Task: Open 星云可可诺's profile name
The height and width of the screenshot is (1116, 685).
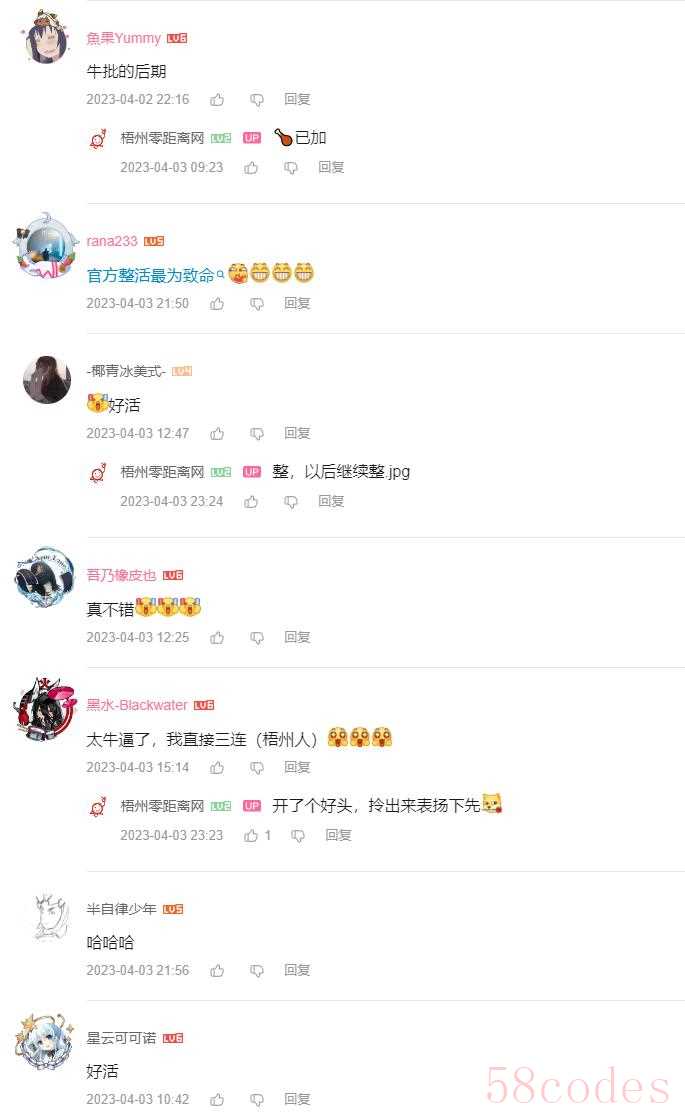Action: (121, 1039)
